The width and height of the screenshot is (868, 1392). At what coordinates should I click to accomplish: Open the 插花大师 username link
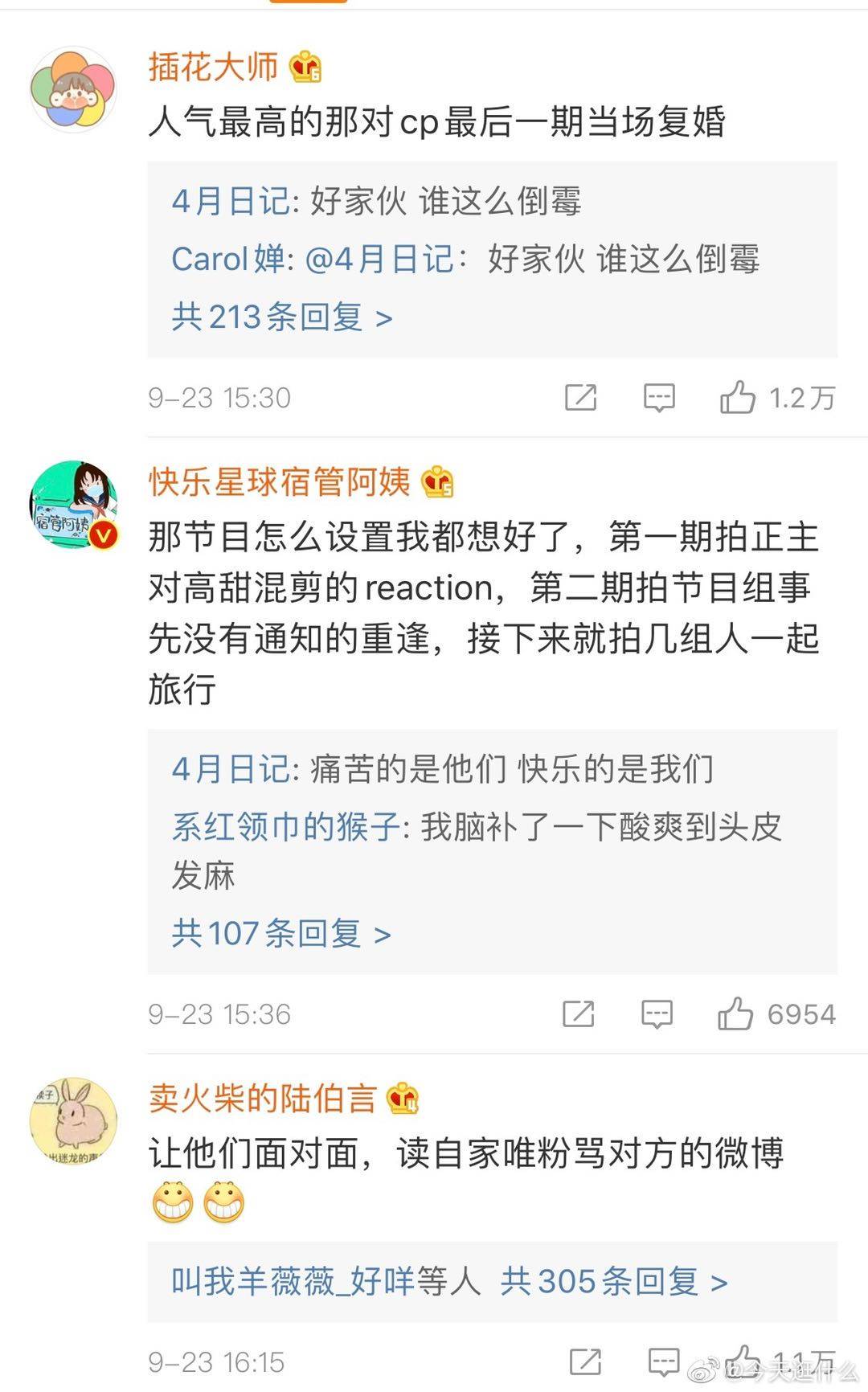click(213, 67)
